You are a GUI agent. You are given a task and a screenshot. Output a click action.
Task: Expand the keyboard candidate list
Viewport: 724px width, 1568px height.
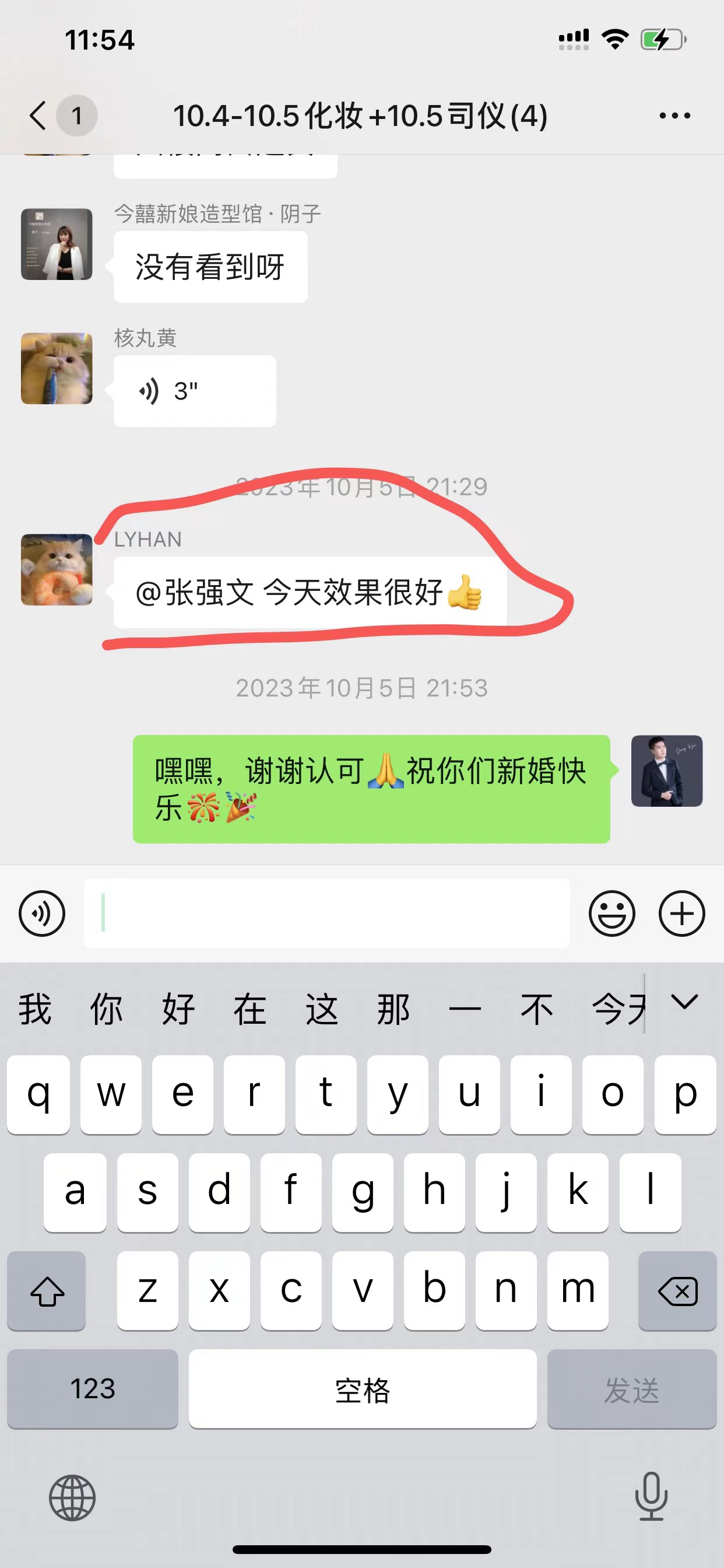click(684, 1003)
